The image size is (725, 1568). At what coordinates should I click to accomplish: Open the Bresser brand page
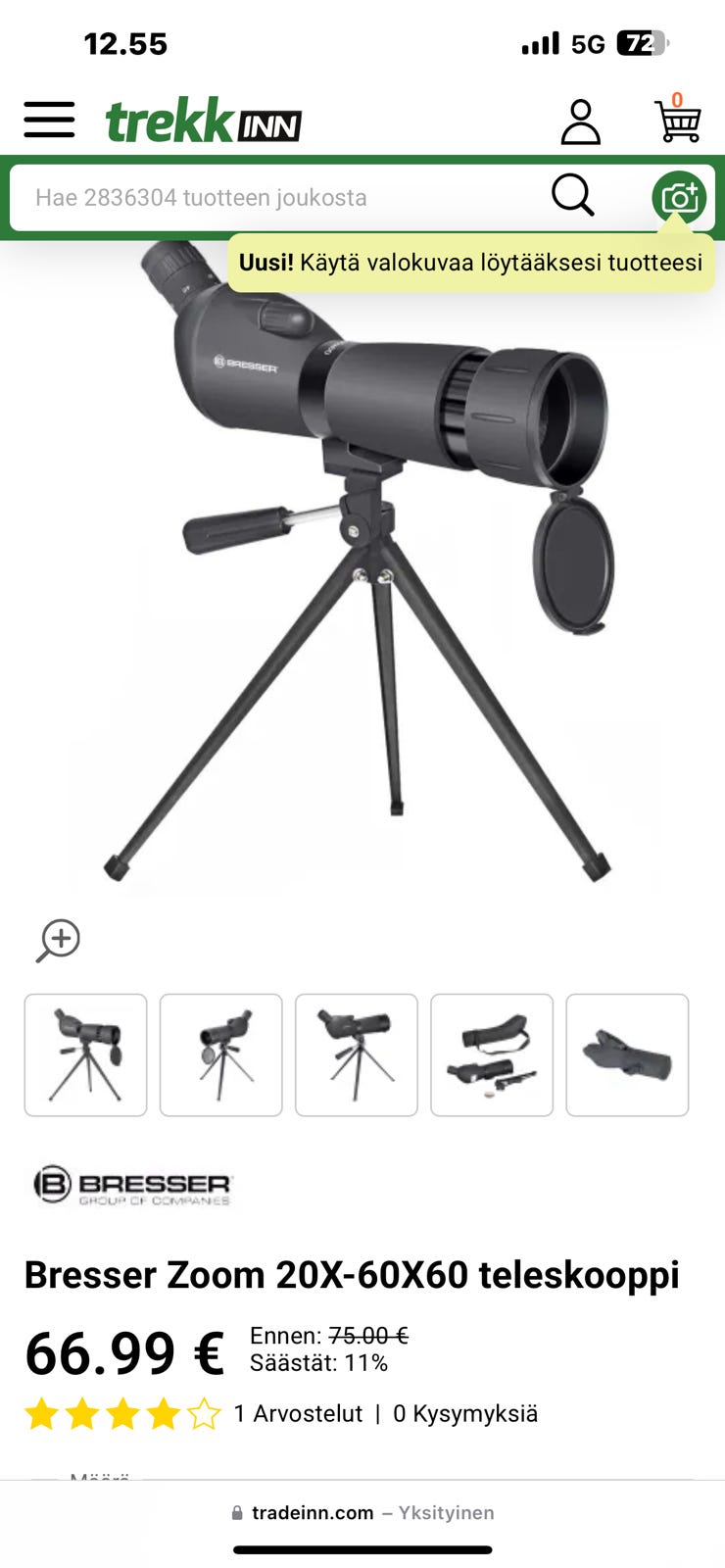tap(132, 1185)
